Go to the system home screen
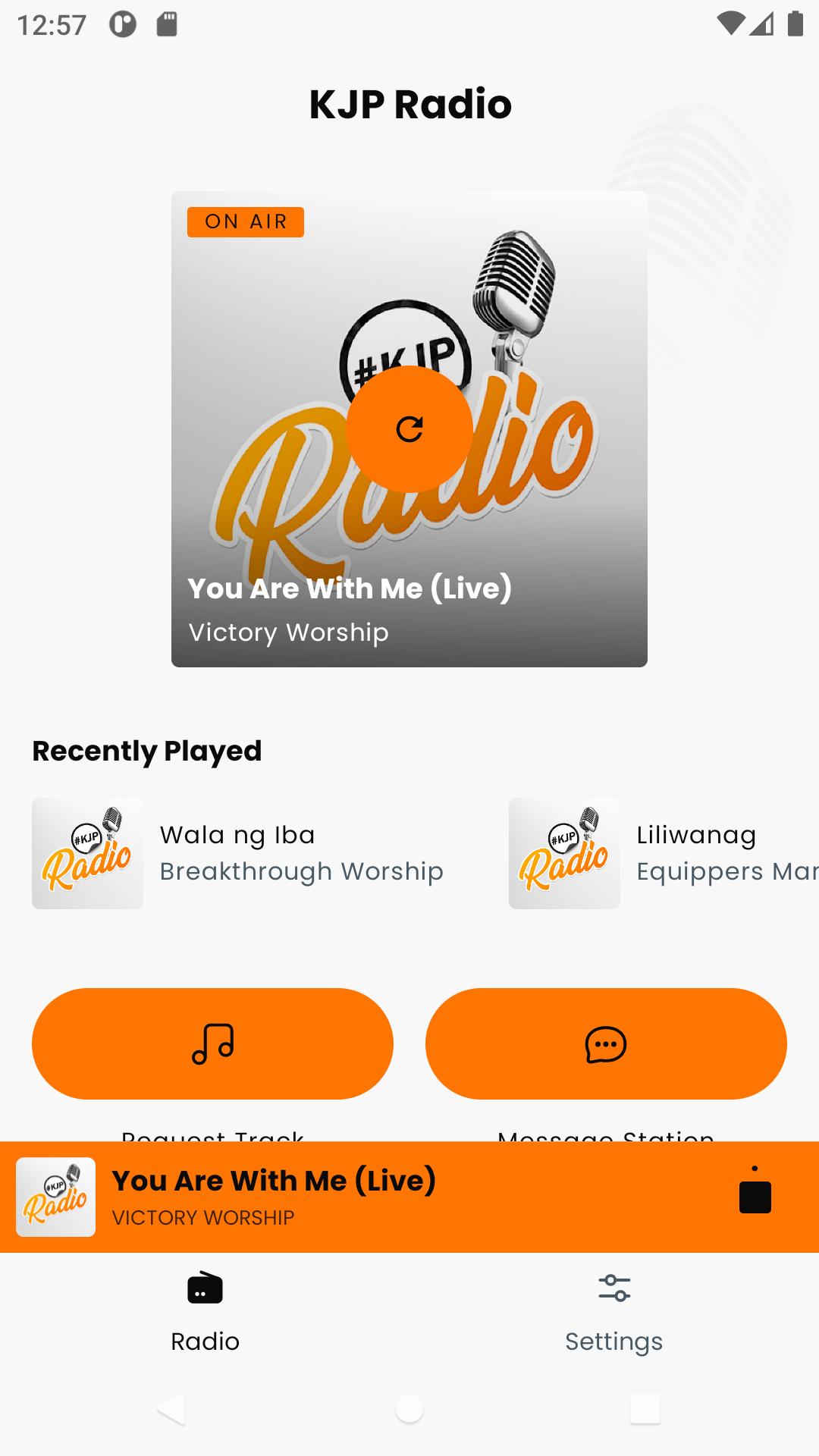Screen dimensions: 819x1456 409,1409
